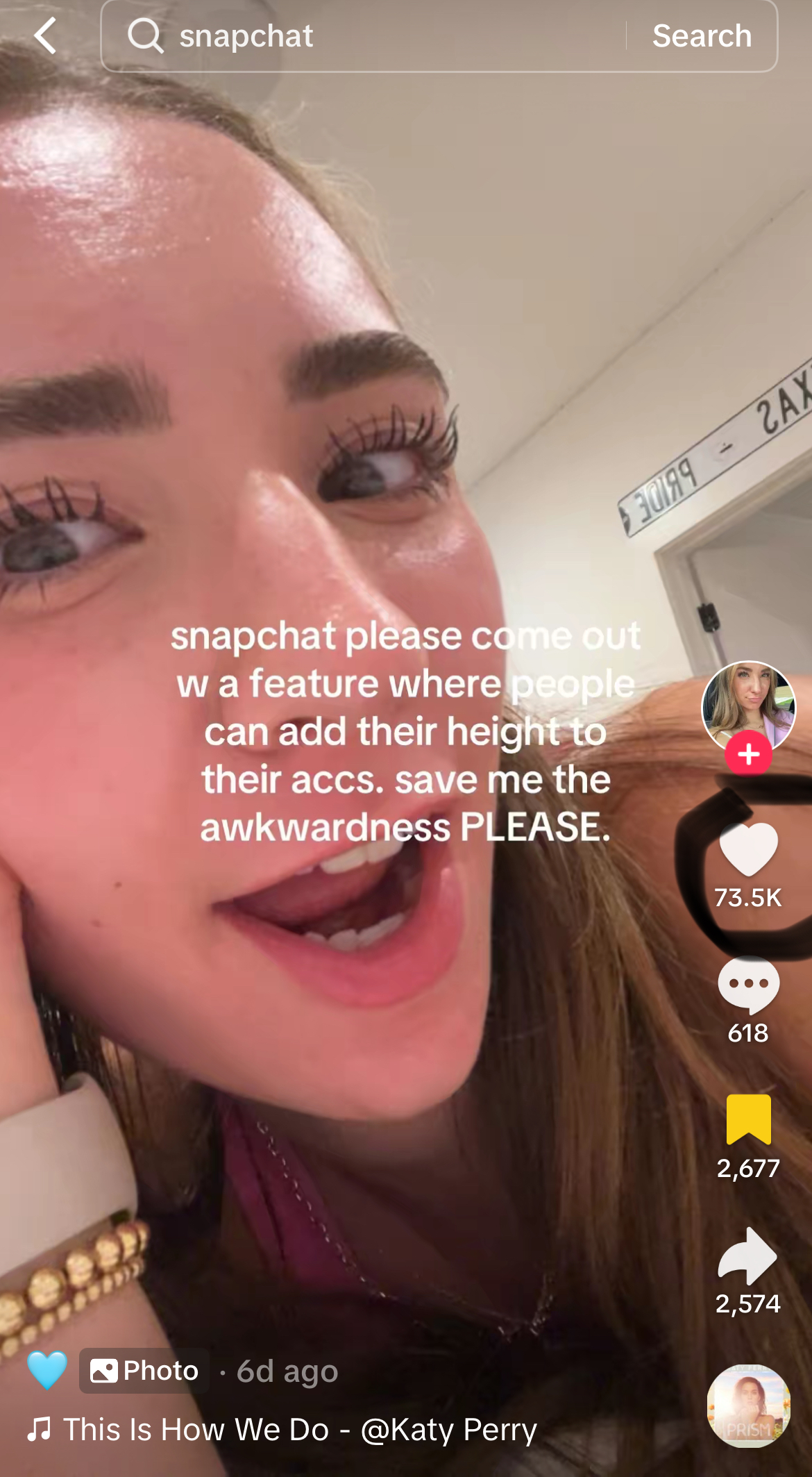812x1477 pixels.
Task: Open the Katy Perry sound disc
Action: click(748, 1405)
